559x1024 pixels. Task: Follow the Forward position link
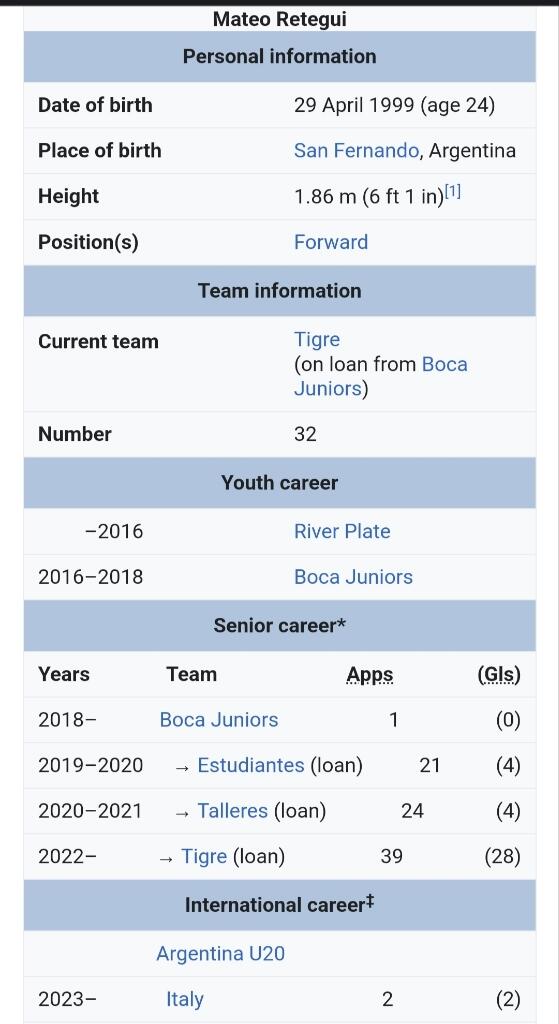coord(331,242)
